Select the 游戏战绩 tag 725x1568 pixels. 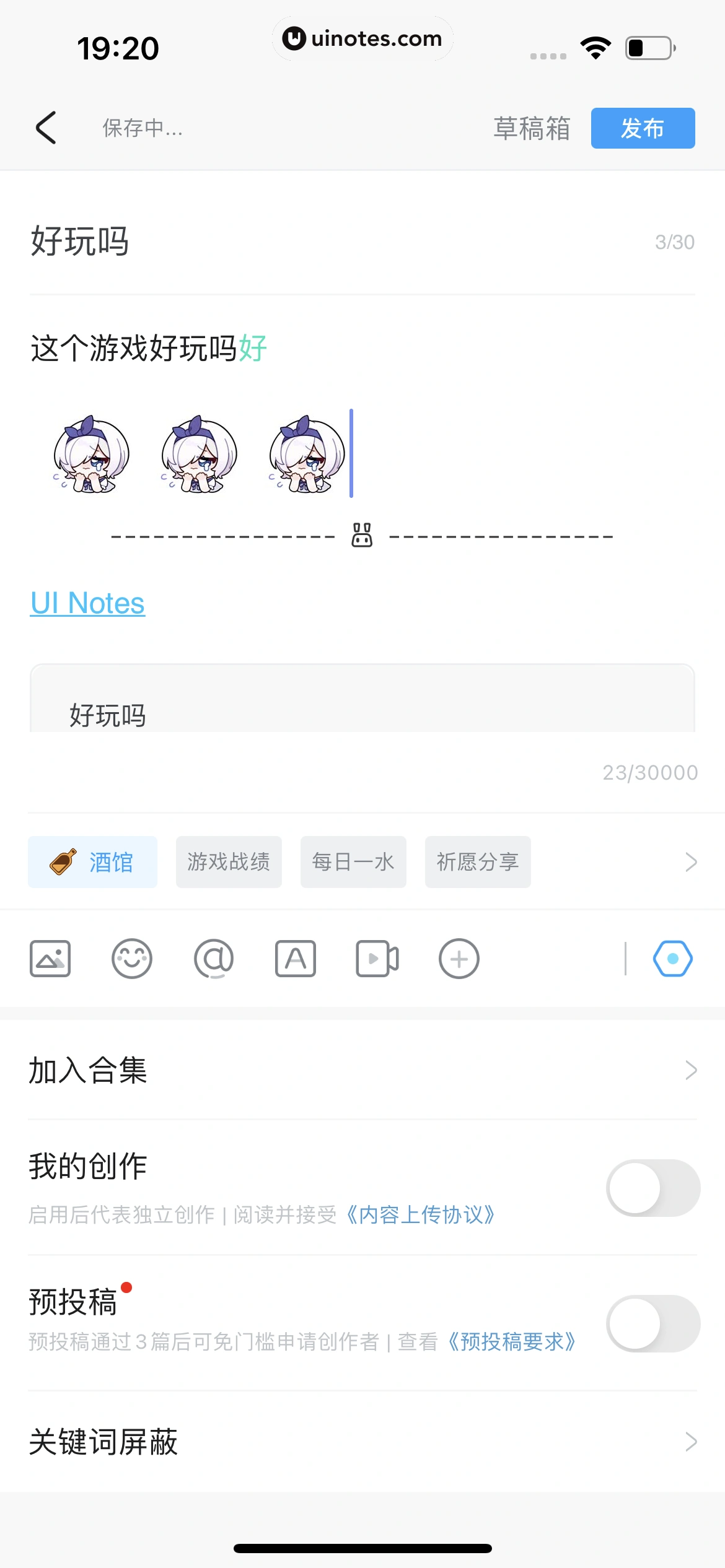tap(228, 861)
